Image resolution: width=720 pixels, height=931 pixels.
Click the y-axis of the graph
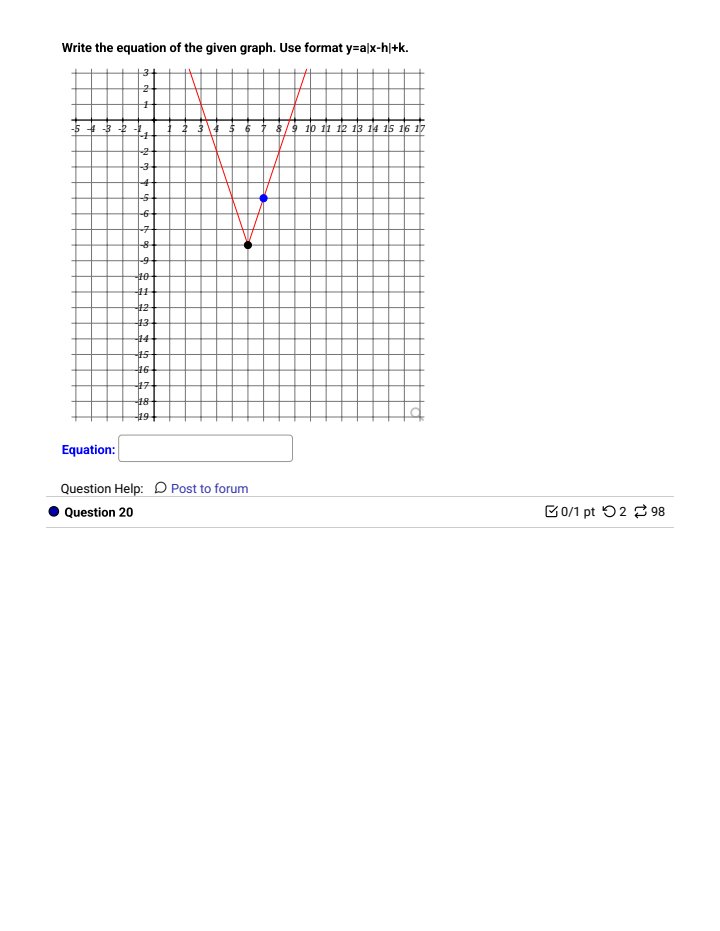point(153,300)
